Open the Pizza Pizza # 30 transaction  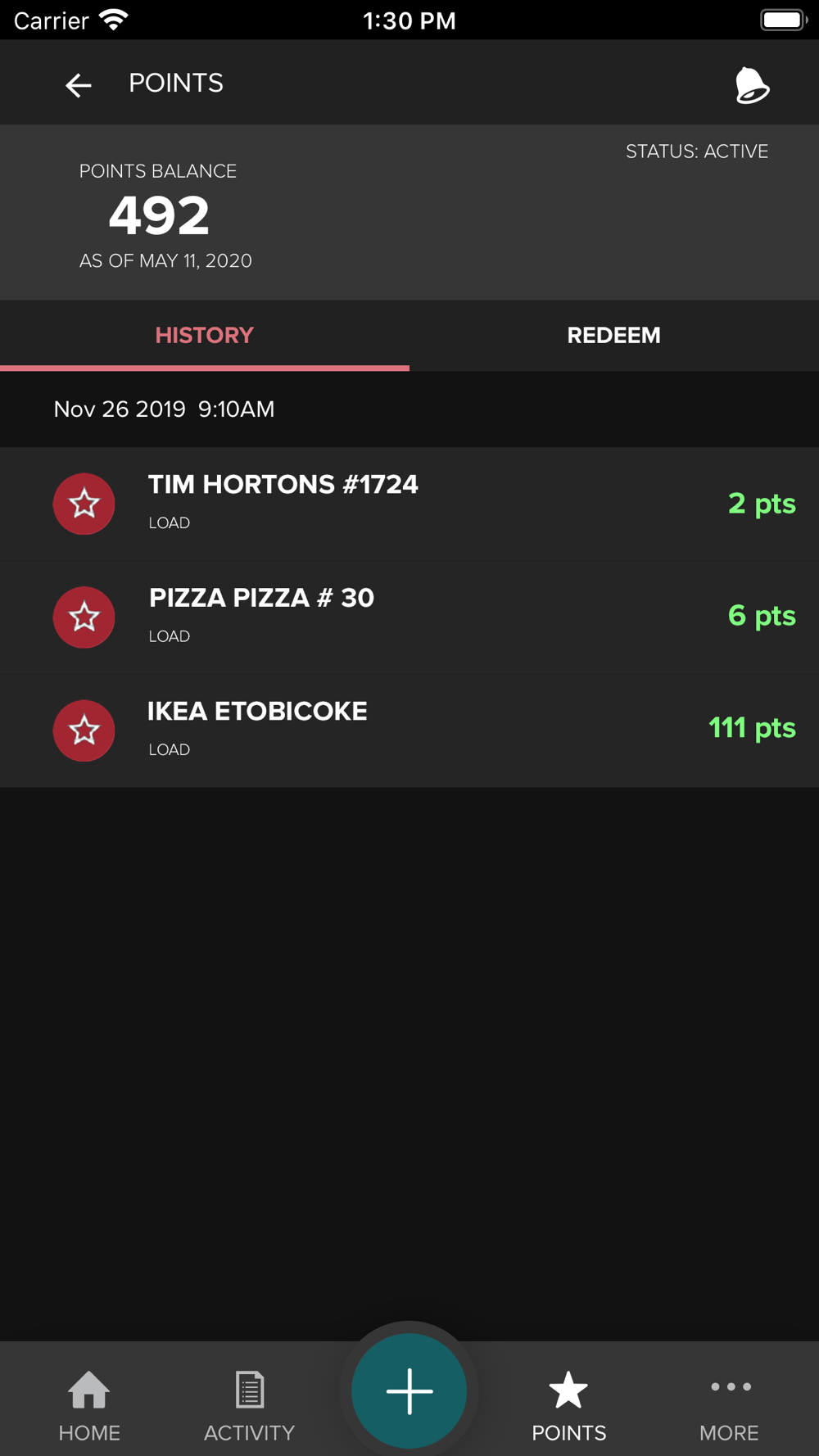pyautogui.click(x=409, y=617)
